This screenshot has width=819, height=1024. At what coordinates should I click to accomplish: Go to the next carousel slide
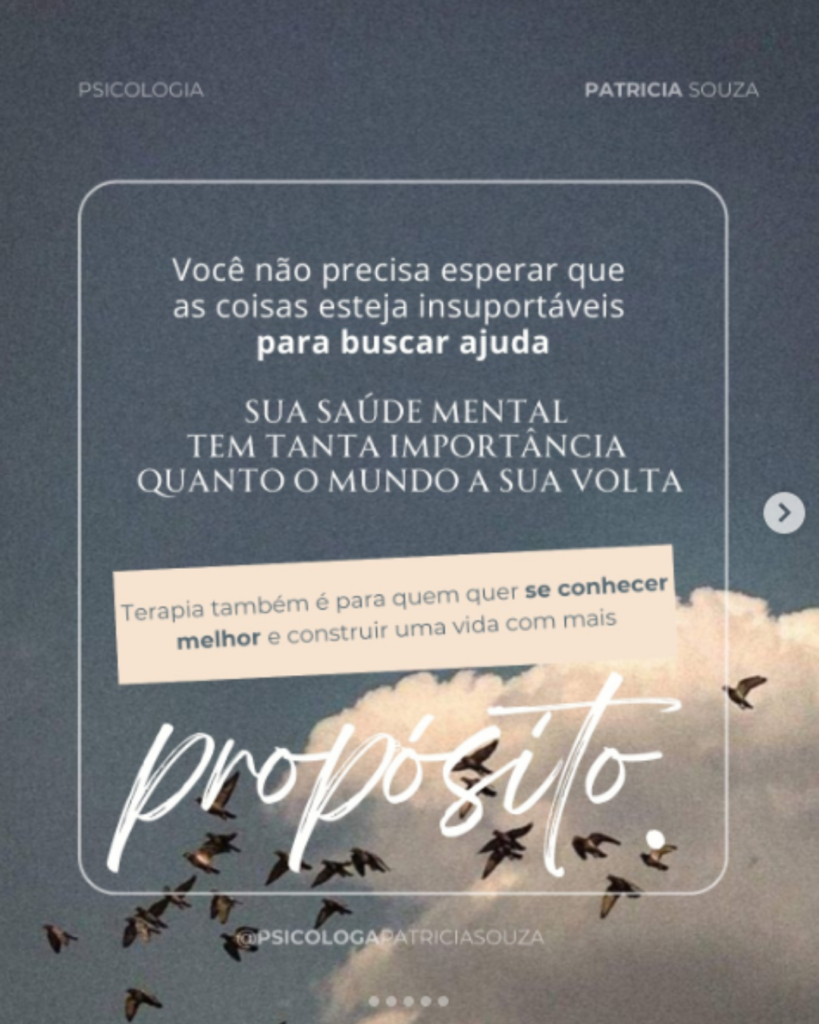(784, 513)
